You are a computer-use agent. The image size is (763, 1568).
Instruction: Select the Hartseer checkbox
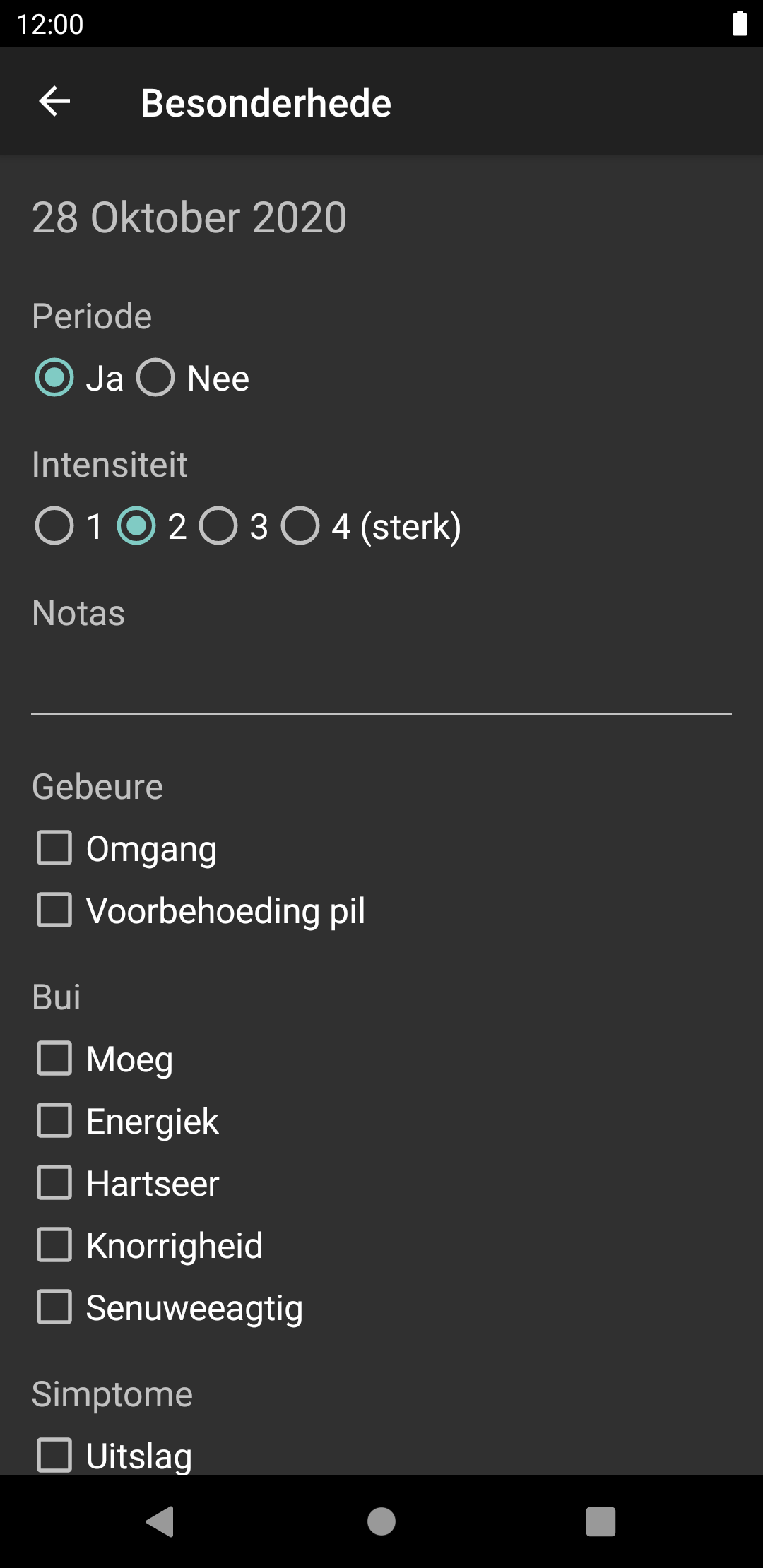click(x=127, y=1183)
